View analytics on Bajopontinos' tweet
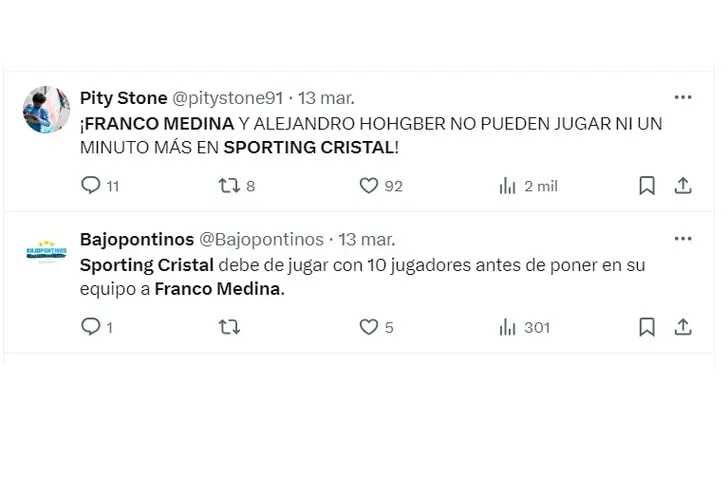This screenshot has width=728, height=488. coord(508,327)
